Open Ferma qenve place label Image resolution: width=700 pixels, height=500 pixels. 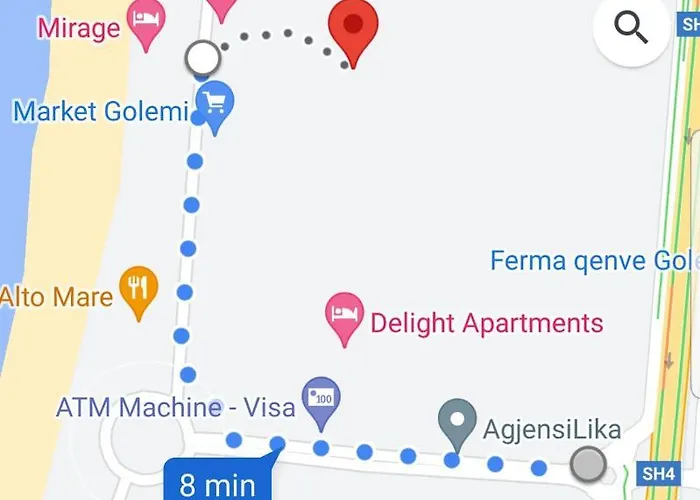click(590, 262)
